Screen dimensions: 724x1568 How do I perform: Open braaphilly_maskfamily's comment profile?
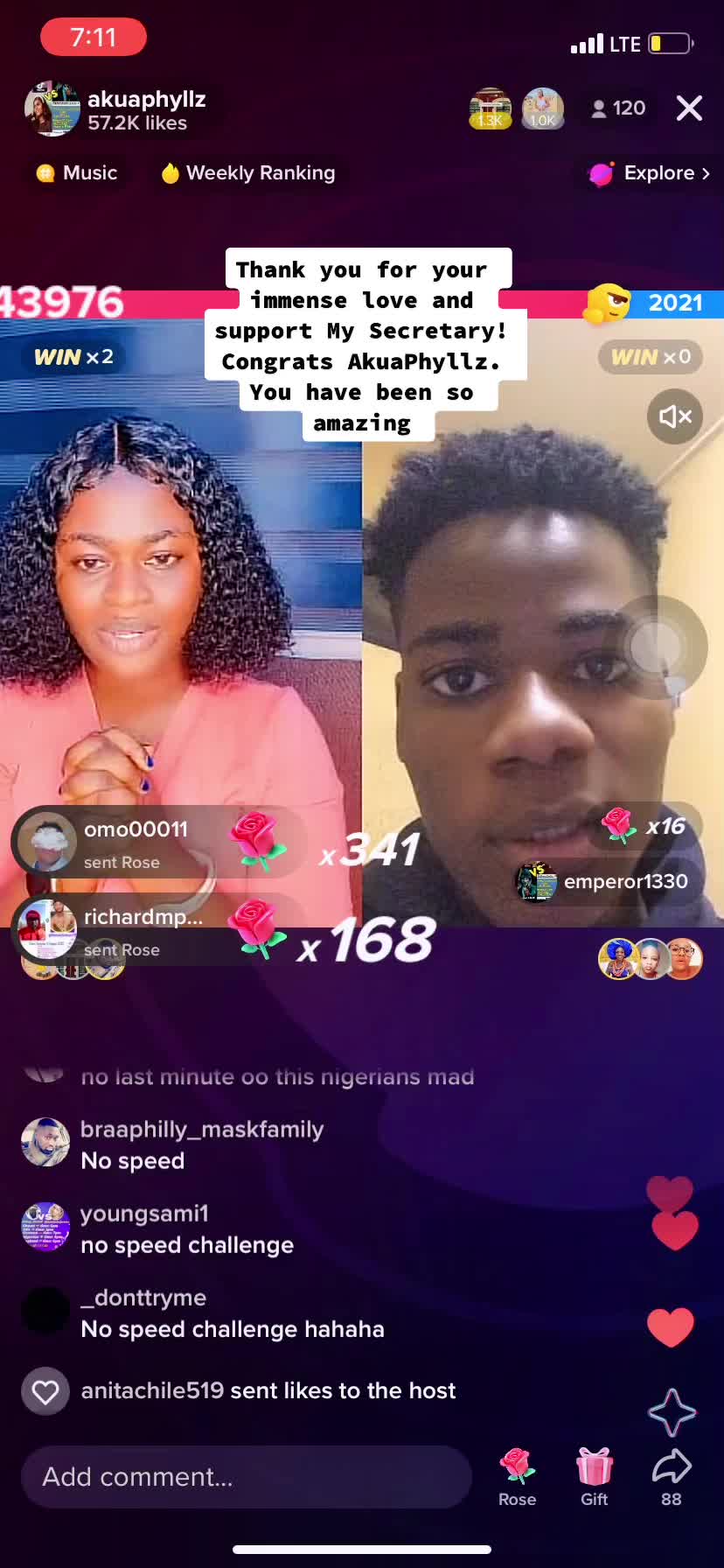(x=45, y=1143)
